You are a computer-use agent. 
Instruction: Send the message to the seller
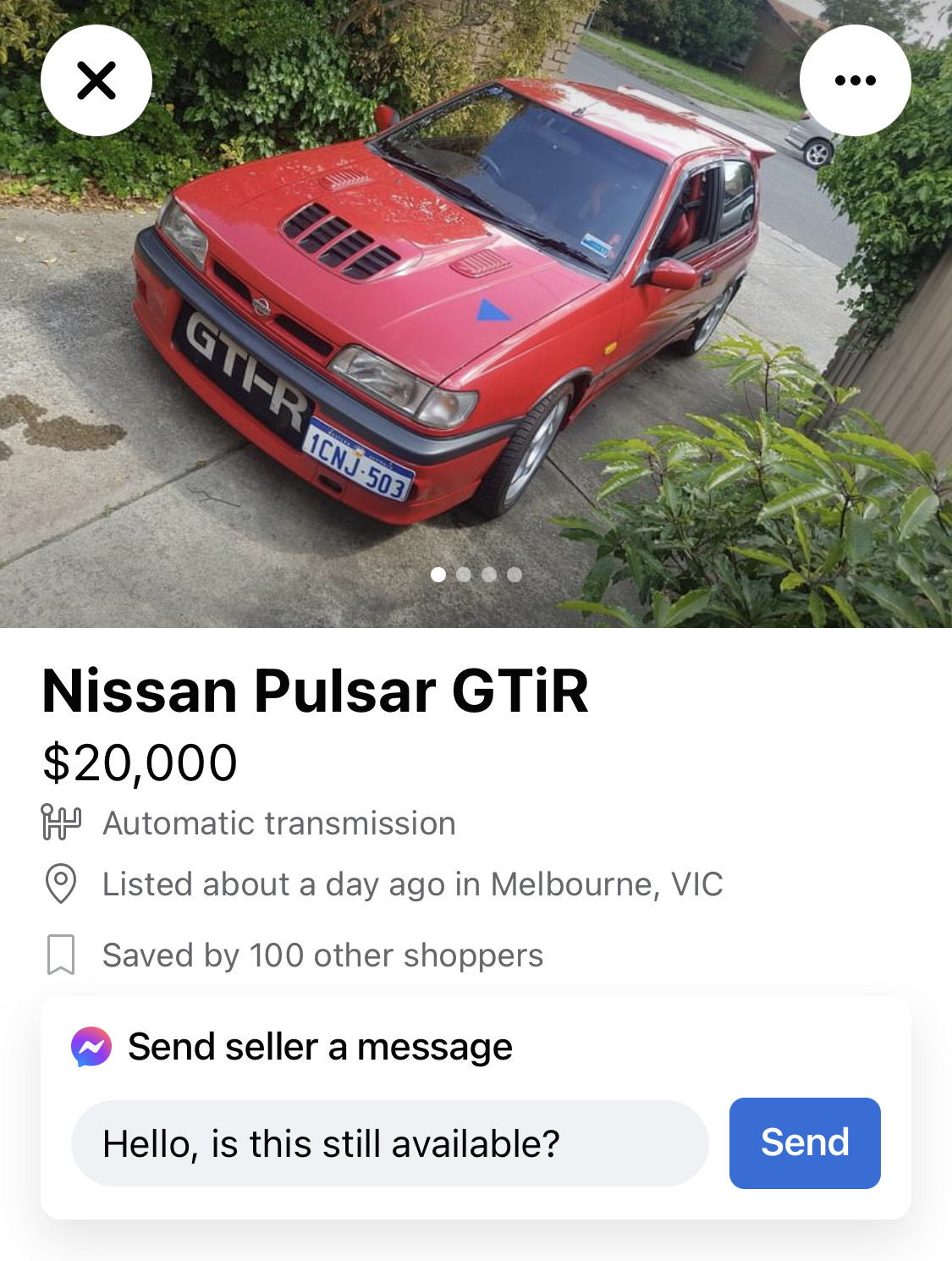pos(804,1143)
